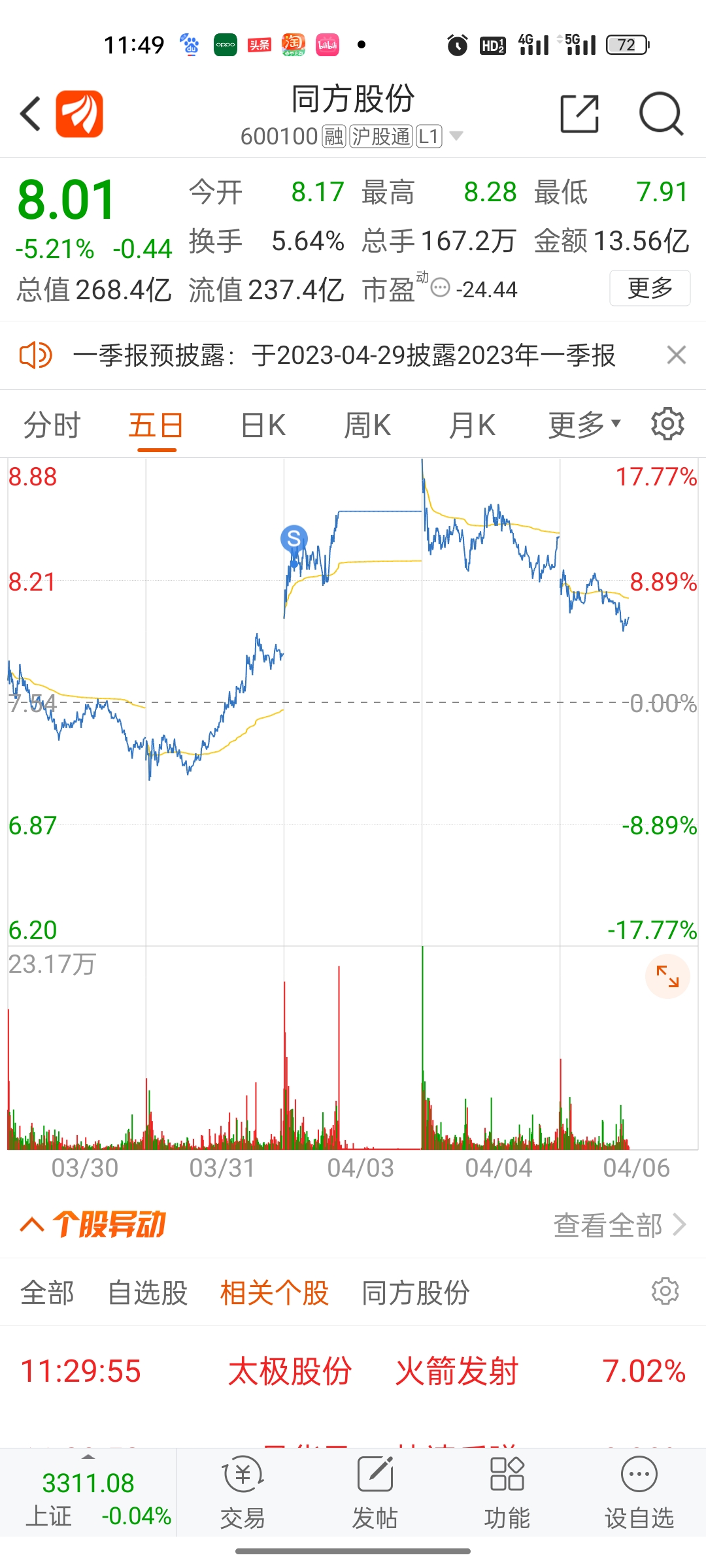706x1568 pixels.
Task: Switch to the 日K chart tab
Action: (263, 425)
